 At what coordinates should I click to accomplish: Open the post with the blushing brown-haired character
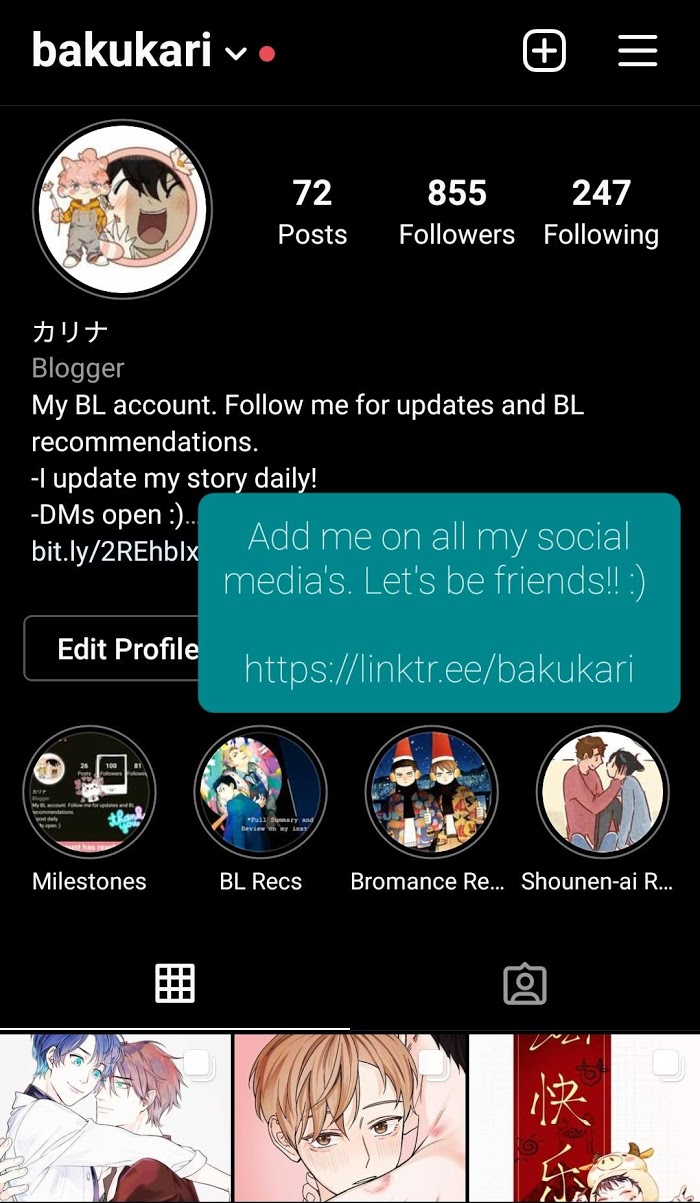(350, 1118)
